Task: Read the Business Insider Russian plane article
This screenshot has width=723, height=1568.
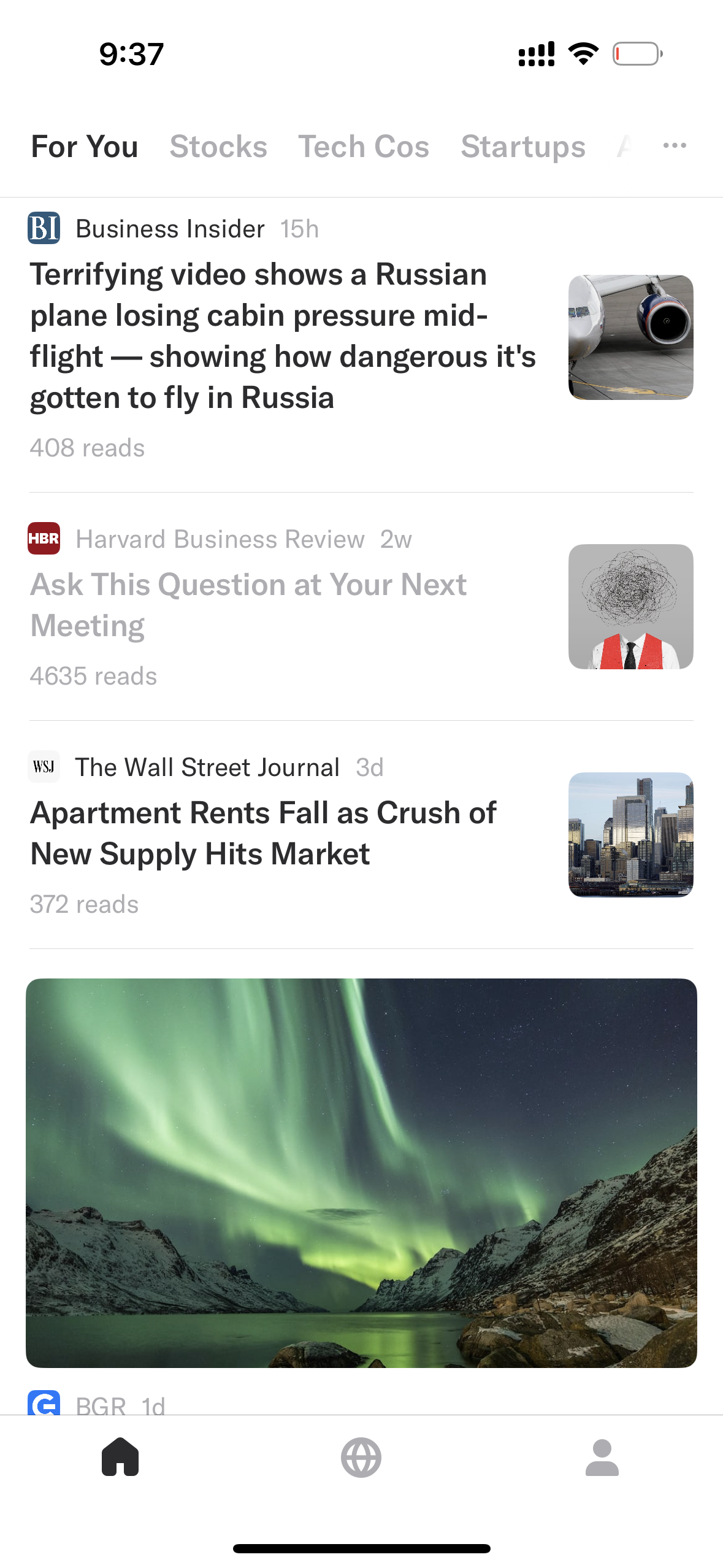Action: coord(282,336)
